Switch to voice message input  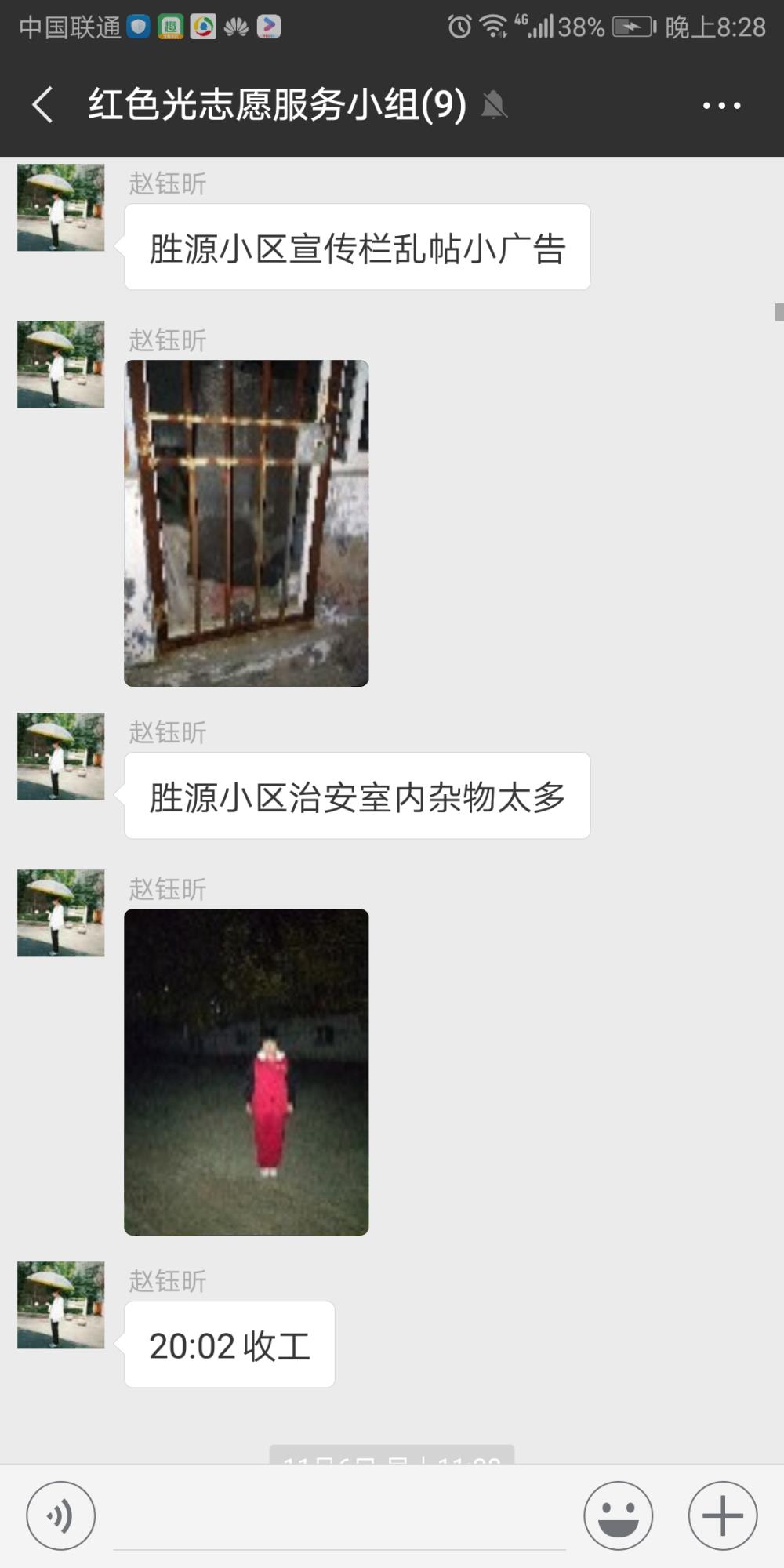tap(61, 1516)
